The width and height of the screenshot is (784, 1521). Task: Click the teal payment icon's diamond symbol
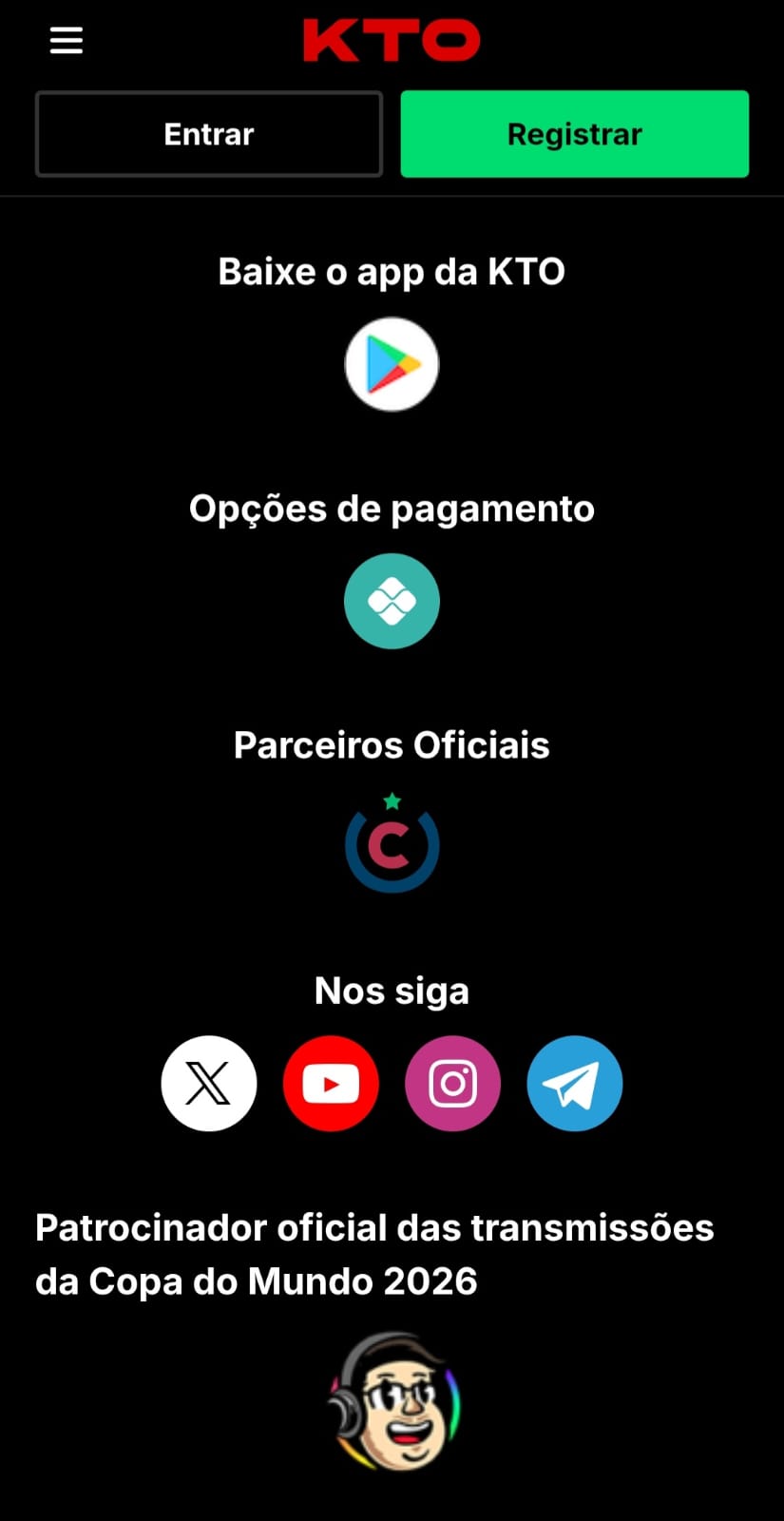point(392,601)
